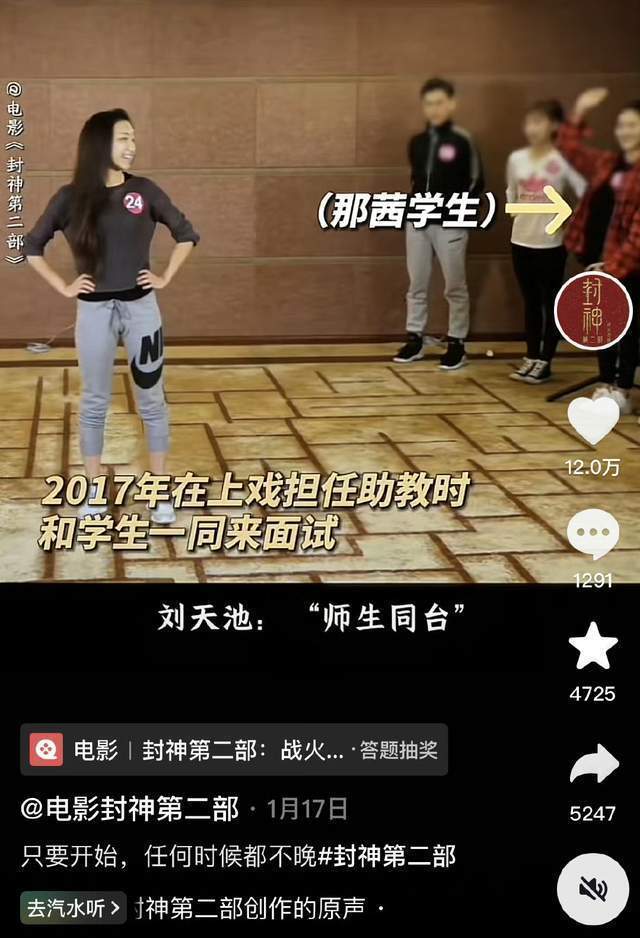Add the video to favorites star
Viewport: 640px width, 938px height.
coord(593,647)
